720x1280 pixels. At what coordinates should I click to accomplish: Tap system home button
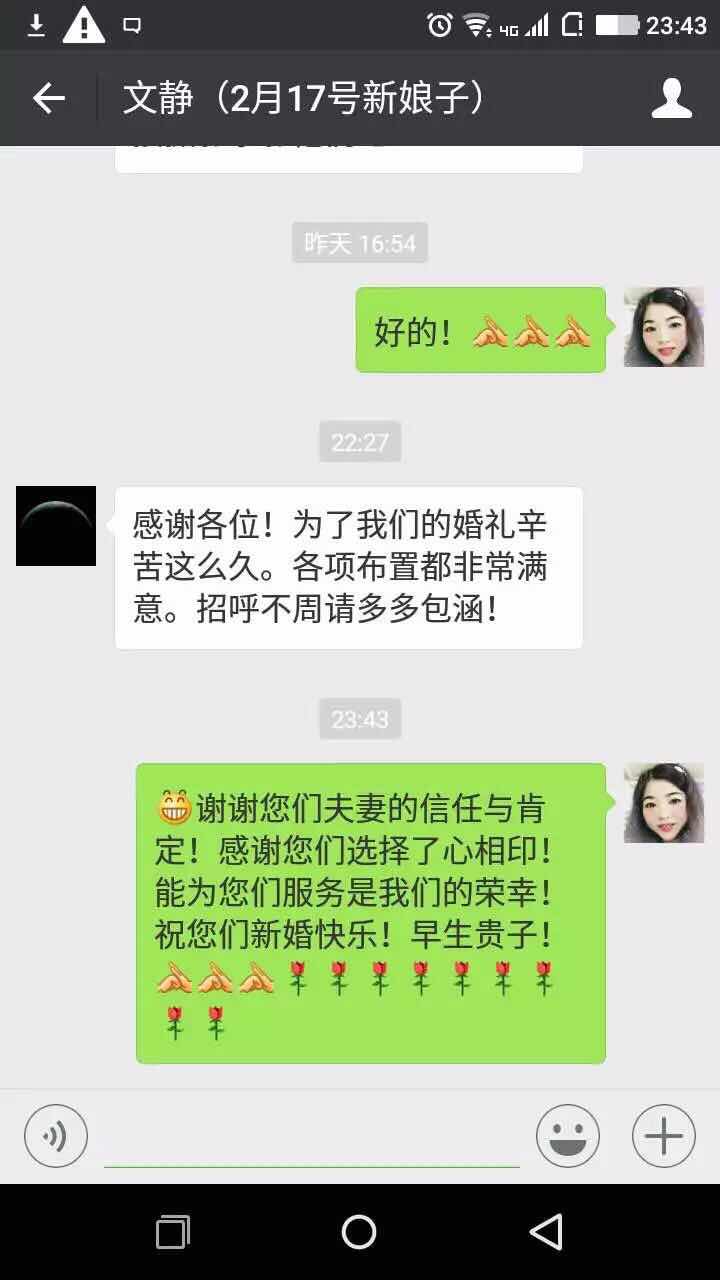[359, 1232]
